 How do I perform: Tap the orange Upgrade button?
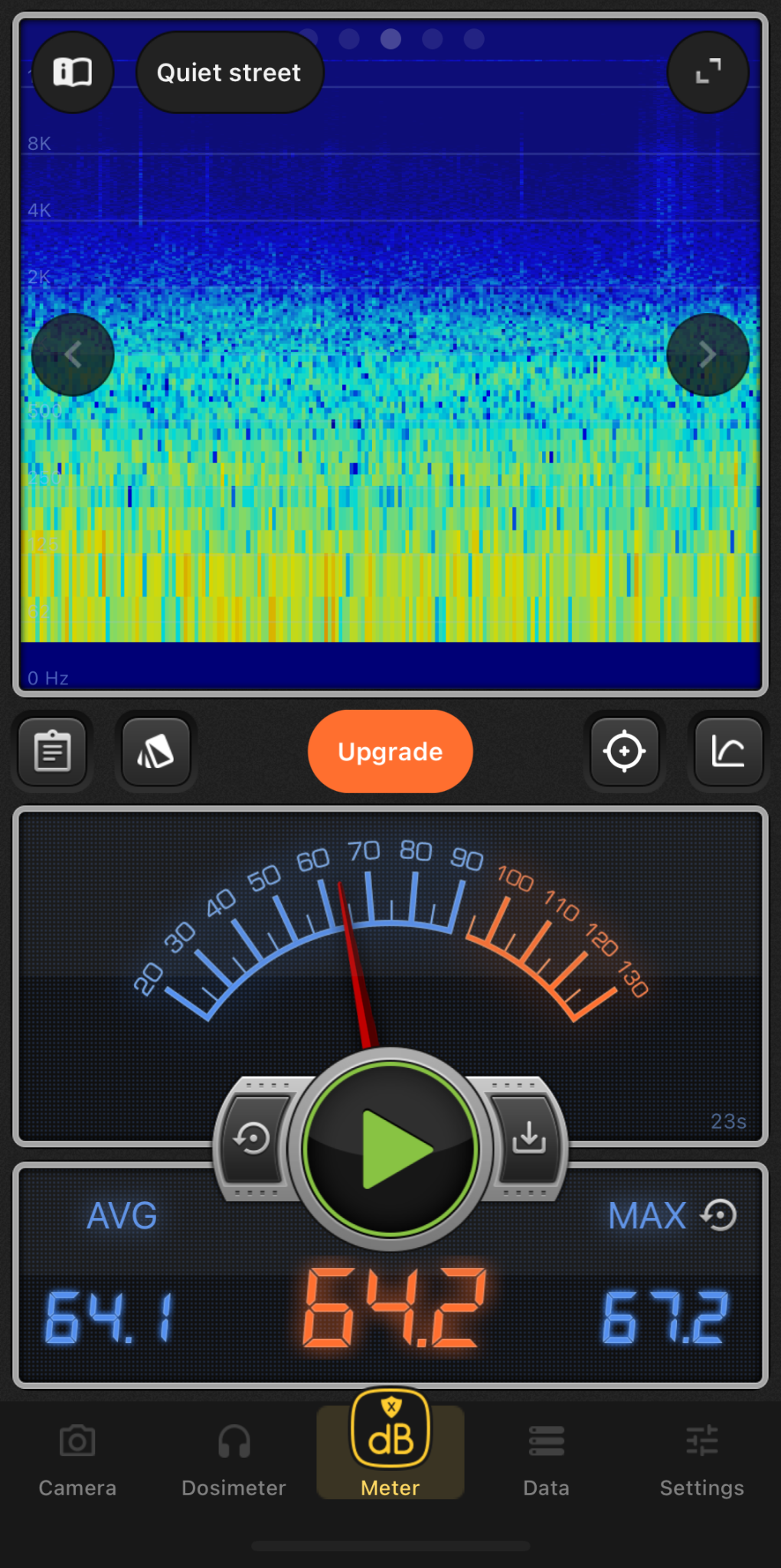(390, 752)
